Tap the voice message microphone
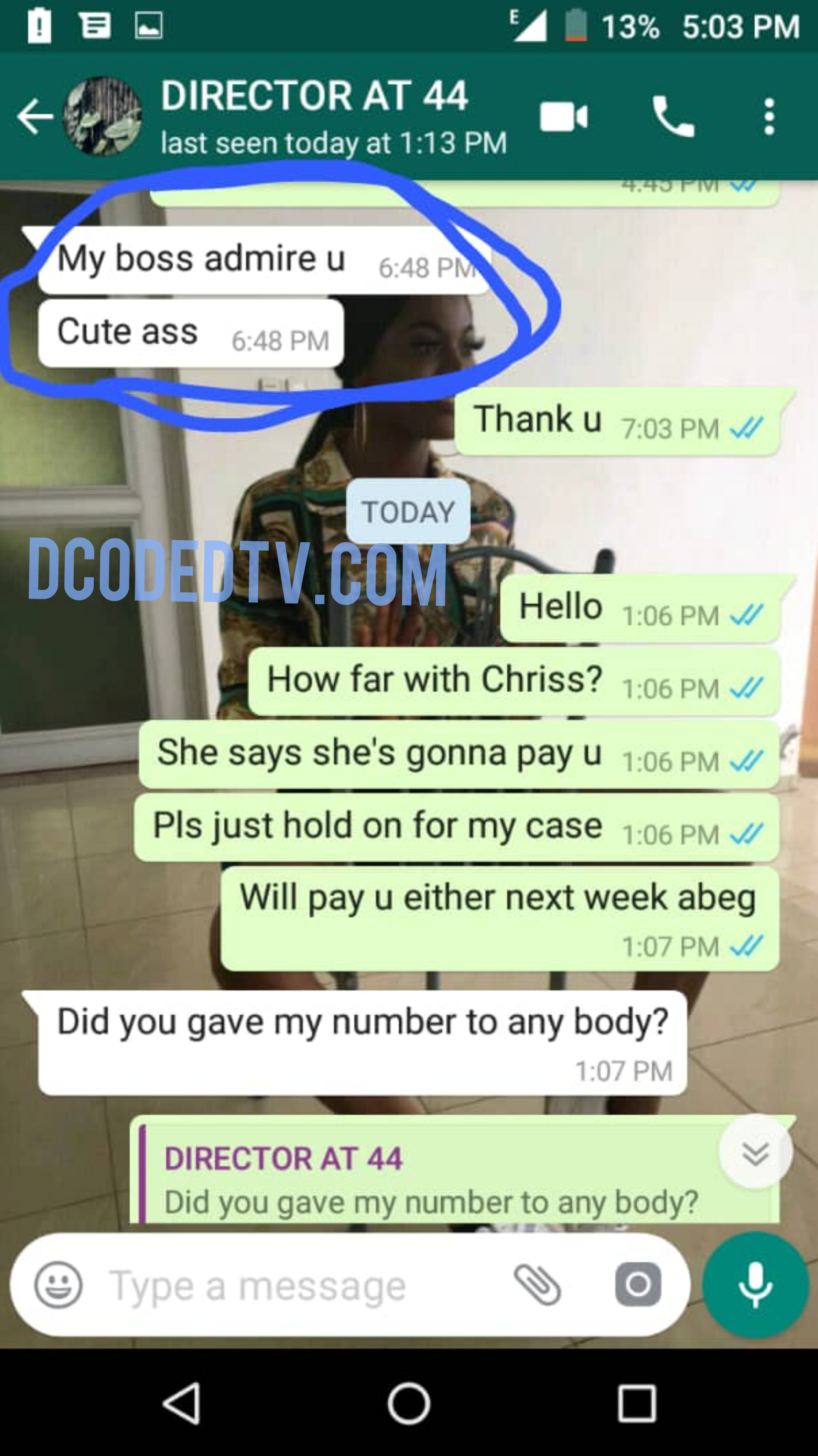 [x=755, y=1285]
